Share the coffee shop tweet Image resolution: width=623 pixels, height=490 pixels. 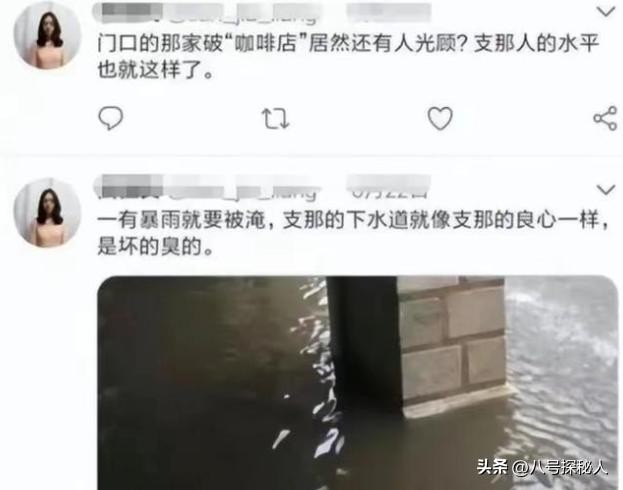pos(604,119)
